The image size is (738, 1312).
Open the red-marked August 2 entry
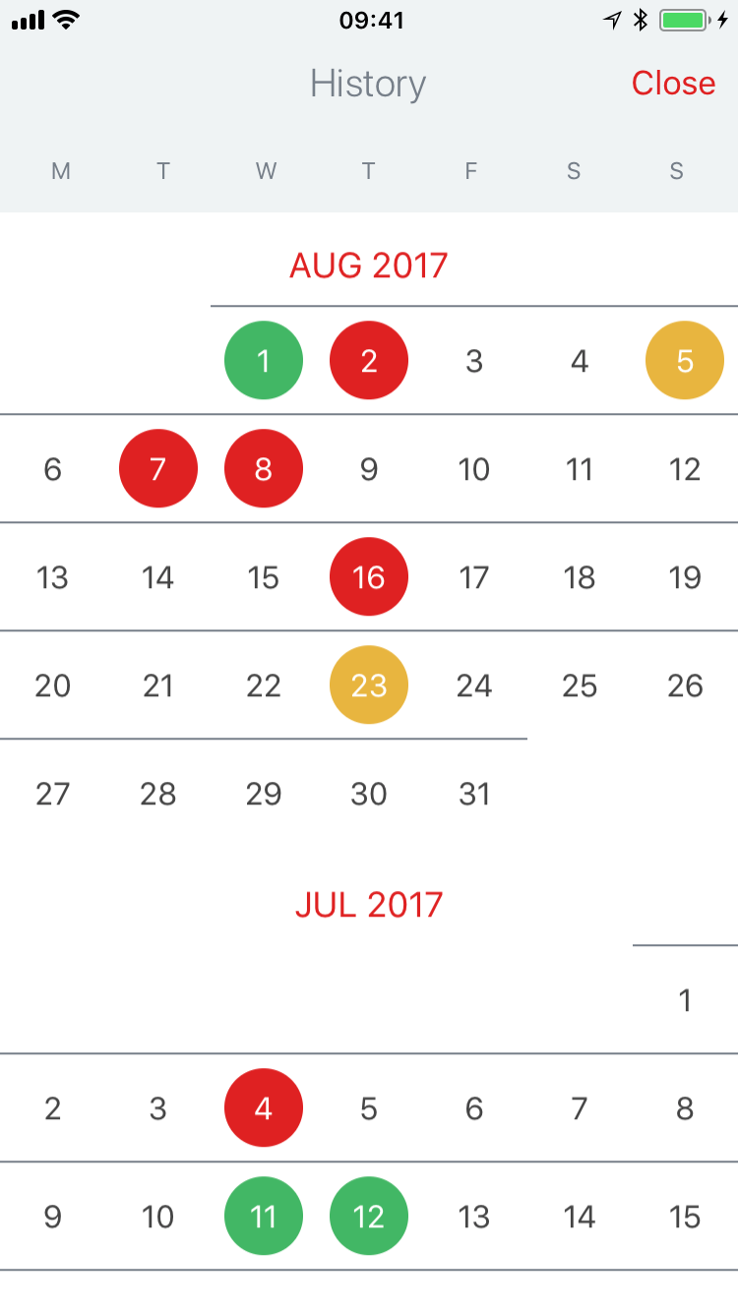[369, 361]
